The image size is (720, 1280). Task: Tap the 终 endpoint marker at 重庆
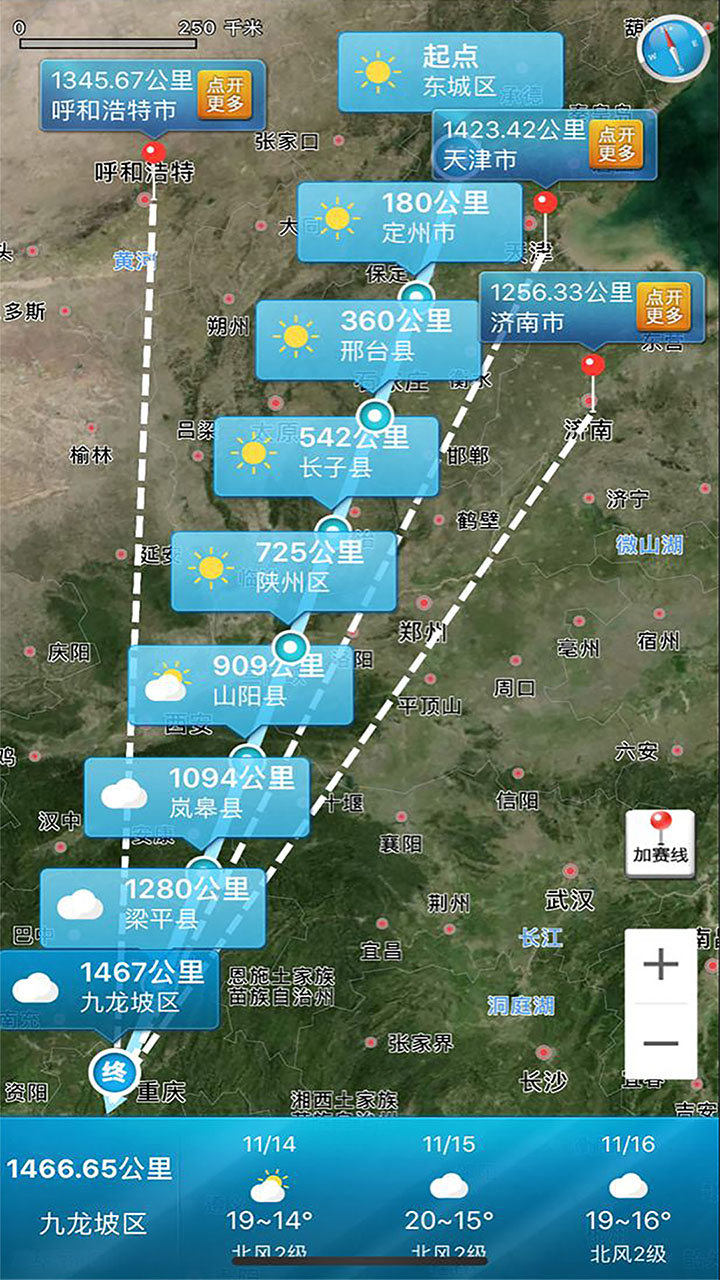pyautogui.click(x=113, y=1075)
